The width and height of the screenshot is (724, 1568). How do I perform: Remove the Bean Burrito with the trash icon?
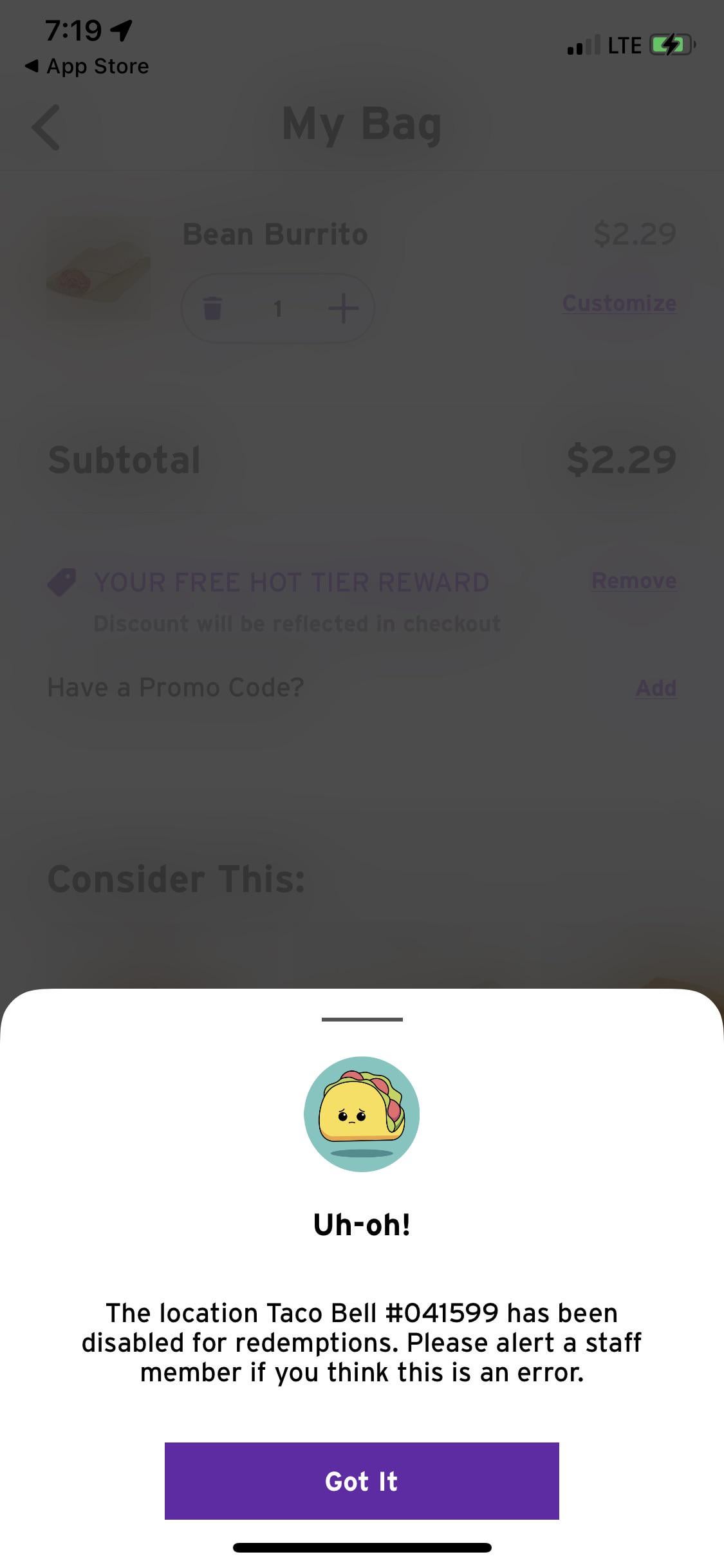pyautogui.click(x=212, y=308)
